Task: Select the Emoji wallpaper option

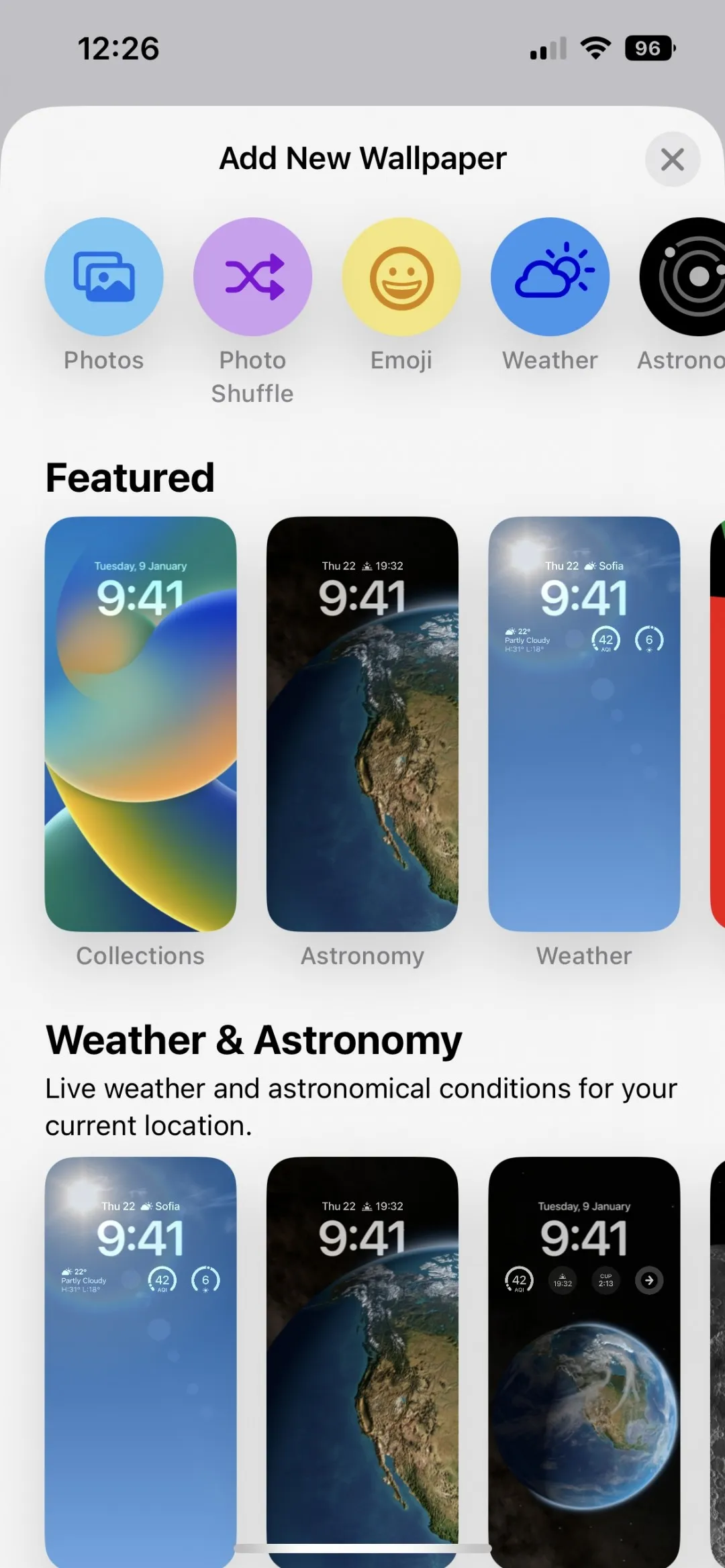Action: [x=401, y=276]
